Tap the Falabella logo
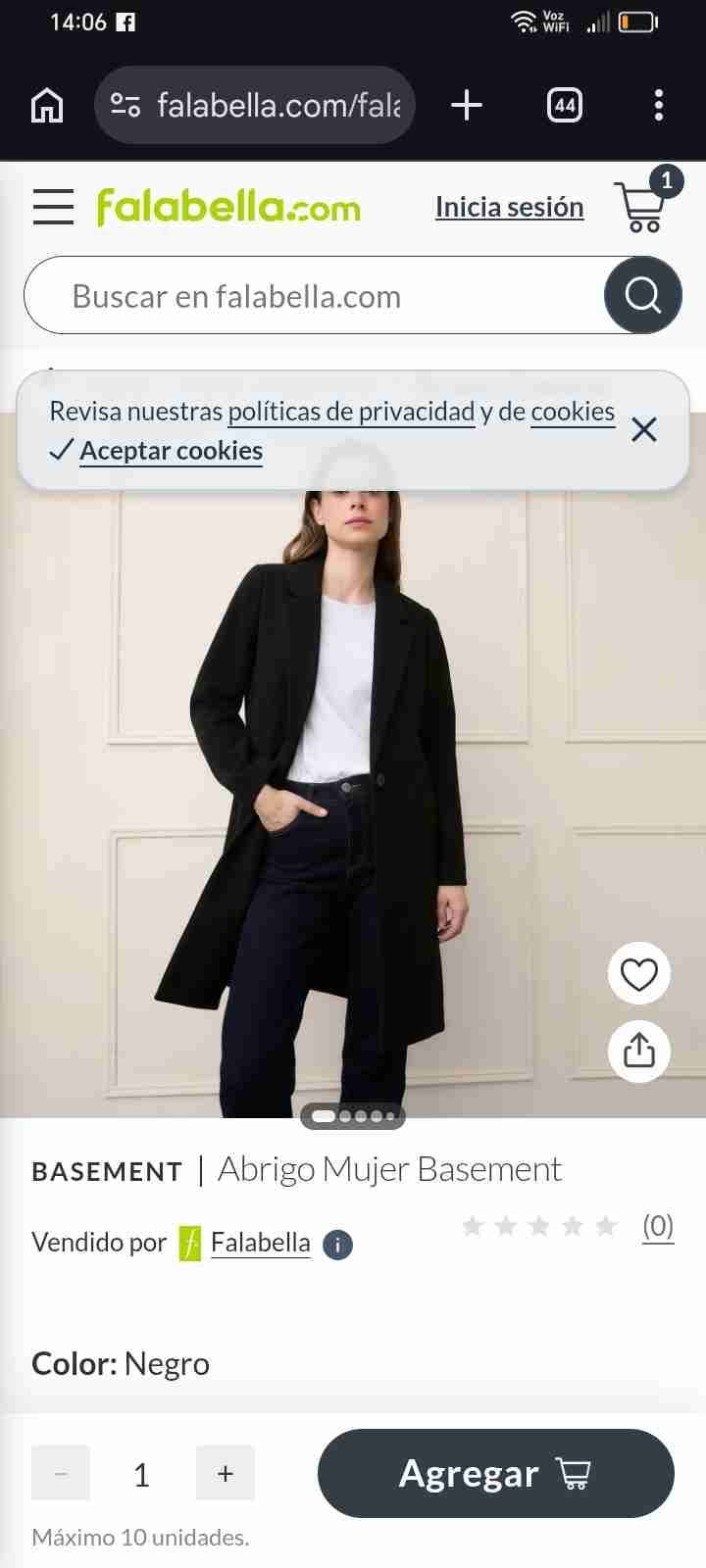Viewport: 706px width, 1568px height. [227, 207]
